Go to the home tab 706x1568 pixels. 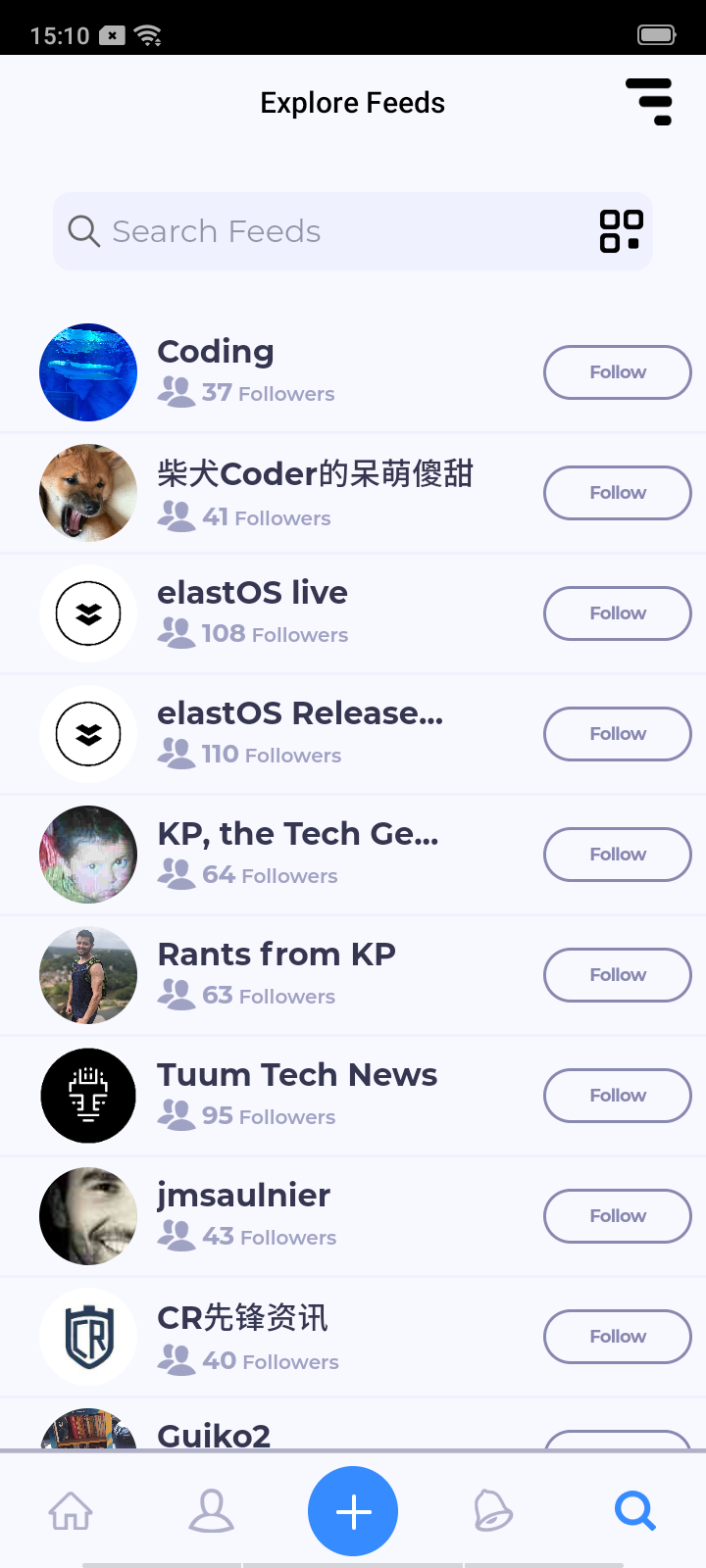click(71, 1510)
